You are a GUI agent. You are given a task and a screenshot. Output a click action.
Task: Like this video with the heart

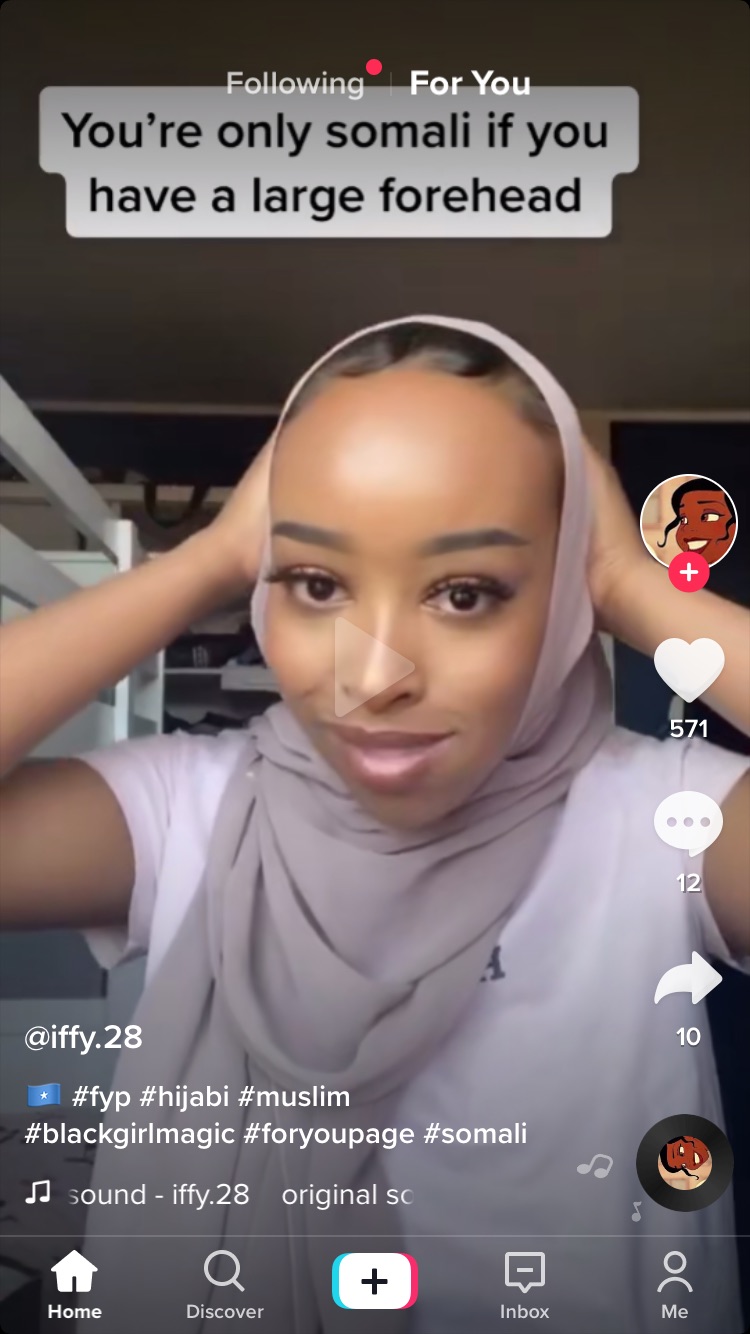tap(688, 670)
